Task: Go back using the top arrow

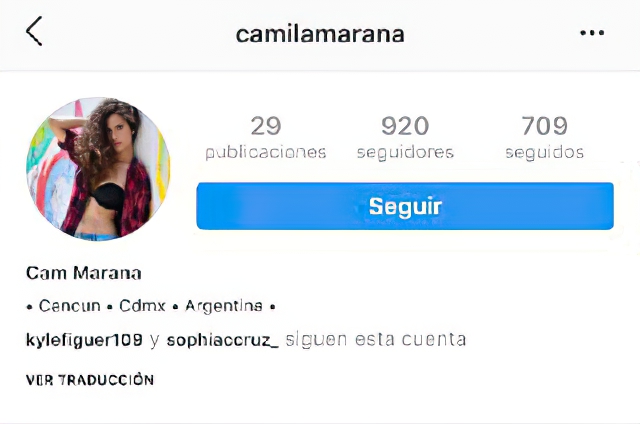Action: click(34, 32)
